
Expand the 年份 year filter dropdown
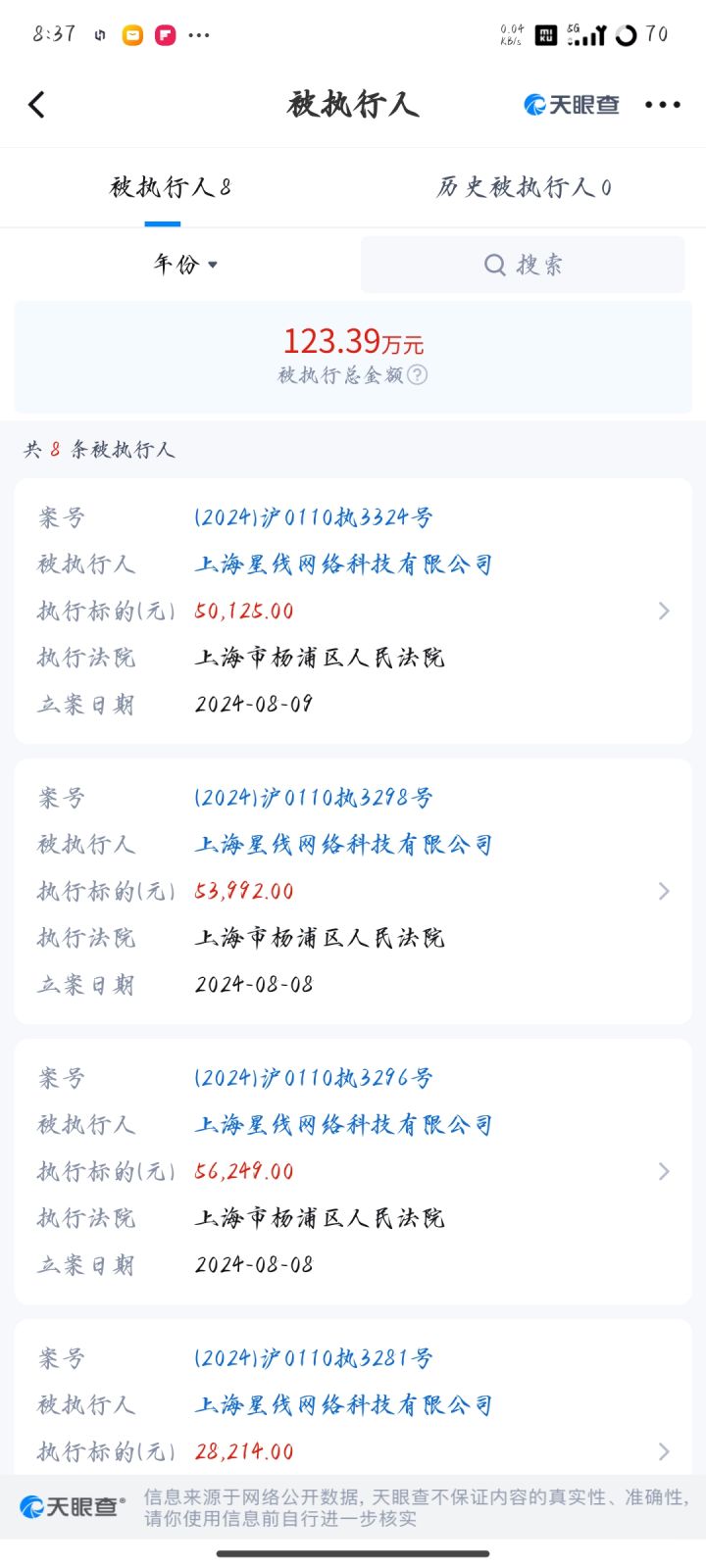185,264
